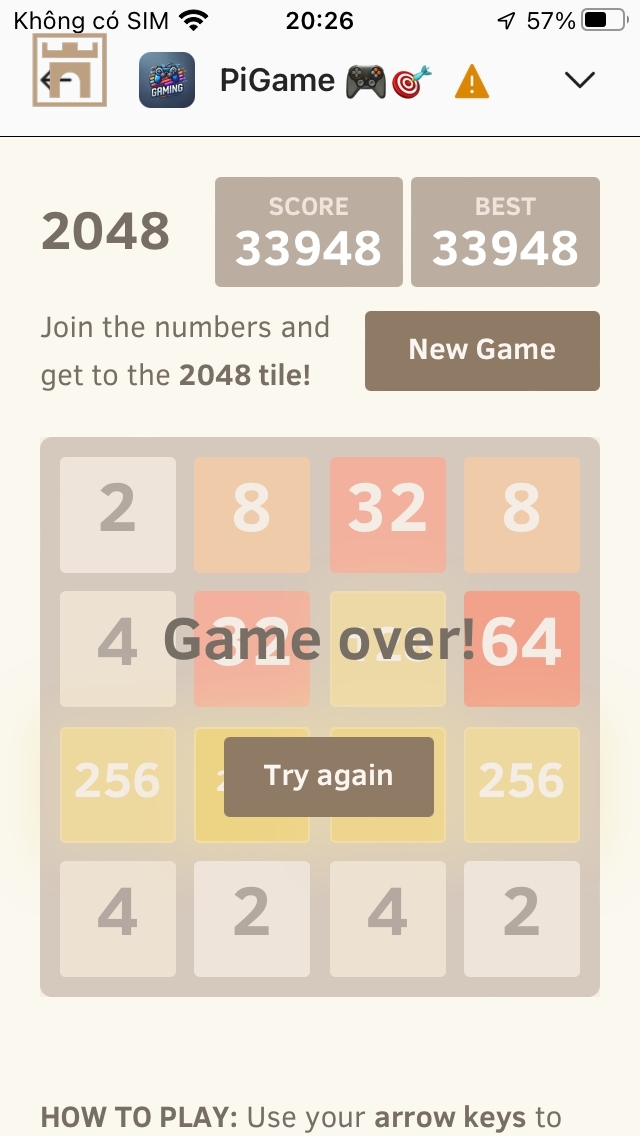This screenshot has width=640, height=1136.
Task: Open the orange warning triangle icon
Action: (x=472, y=81)
